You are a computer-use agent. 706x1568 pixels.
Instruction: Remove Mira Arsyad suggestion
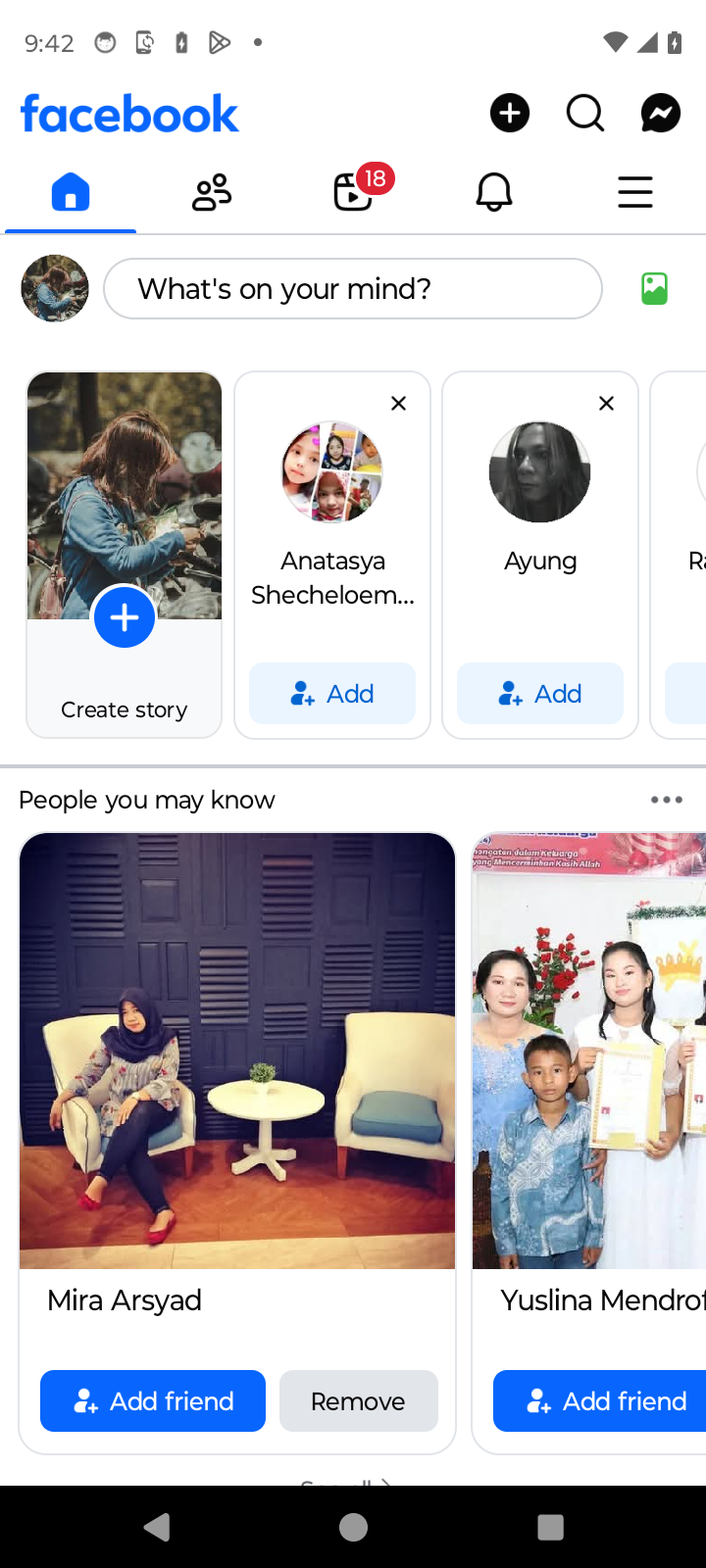358,1401
